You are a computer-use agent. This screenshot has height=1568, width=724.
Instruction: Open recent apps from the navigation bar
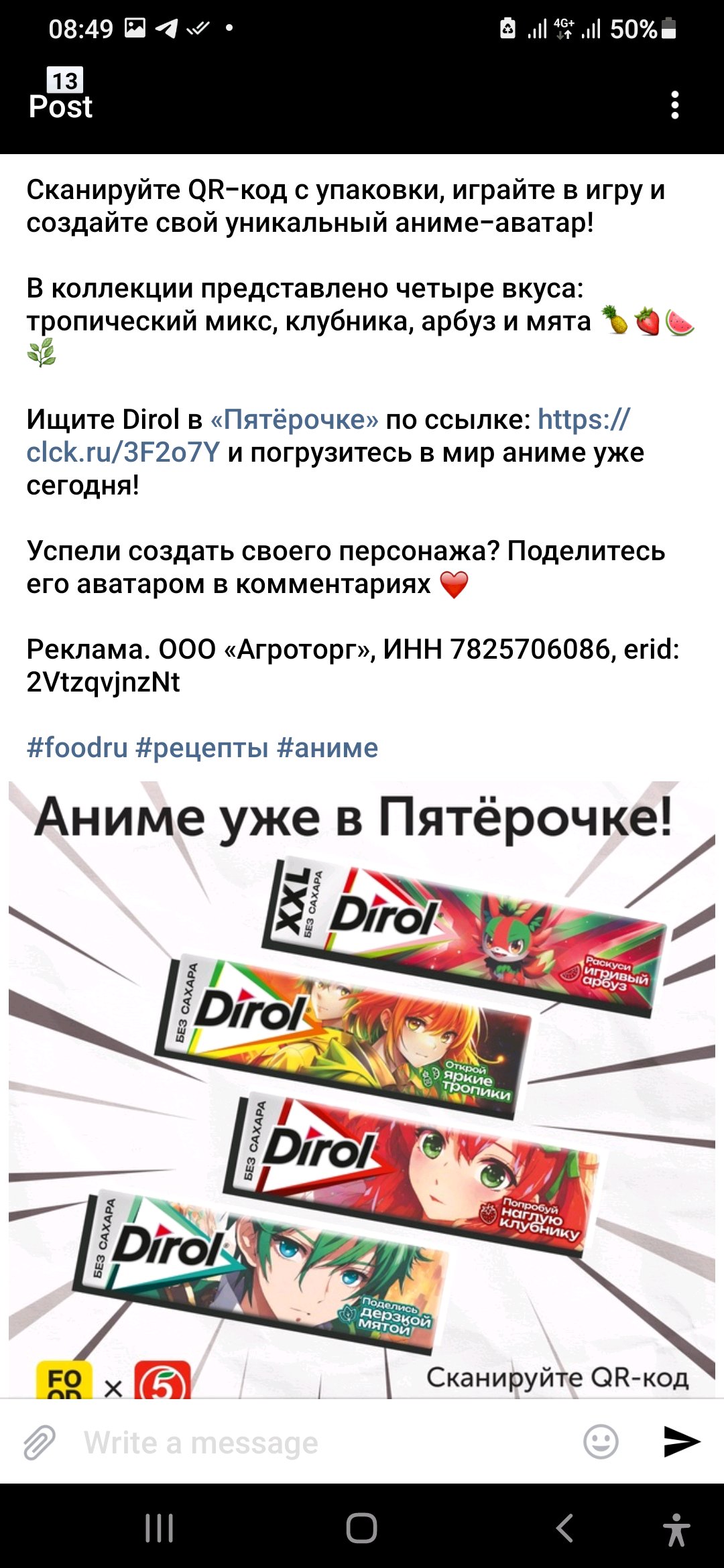[x=160, y=1528]
